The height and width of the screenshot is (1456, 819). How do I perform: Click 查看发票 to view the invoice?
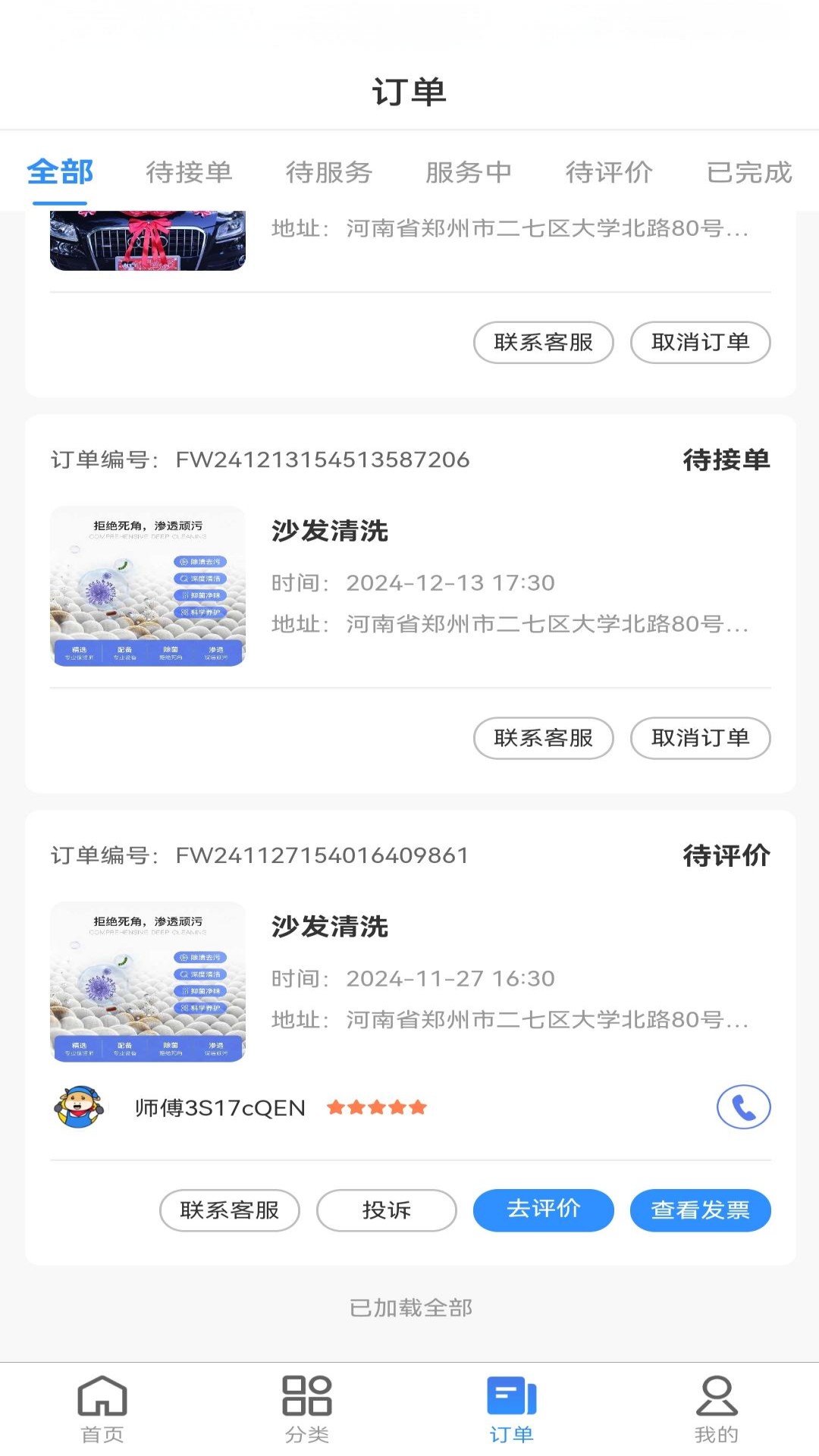coord(701,1210)
